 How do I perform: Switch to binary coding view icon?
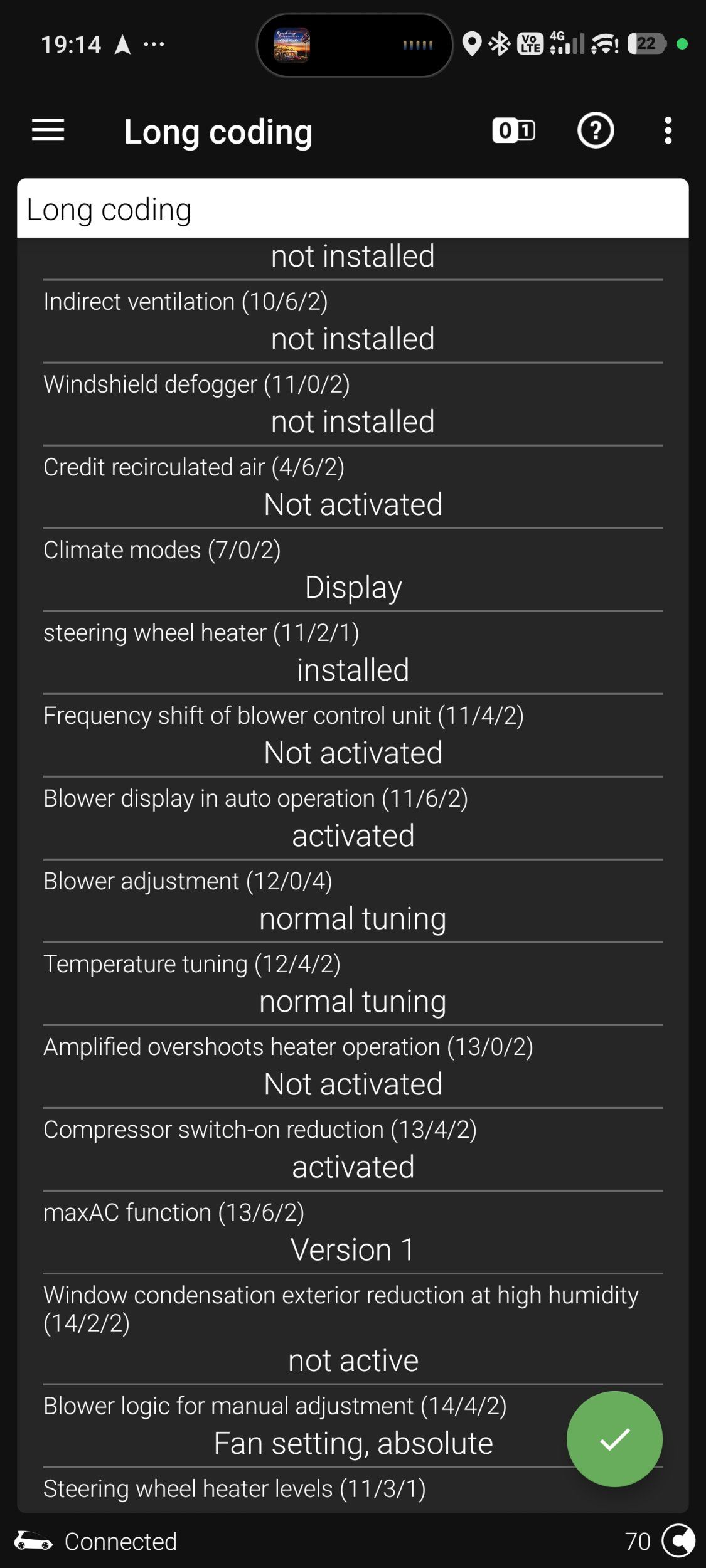(513, 130)
